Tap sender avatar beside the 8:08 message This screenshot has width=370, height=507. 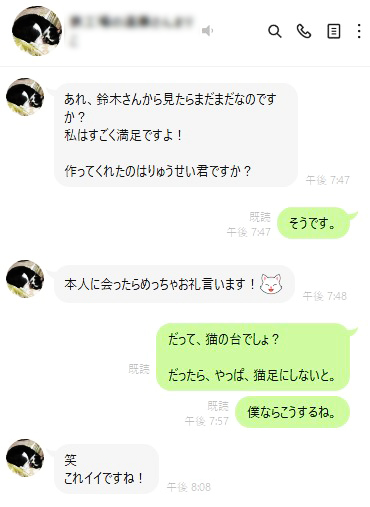pyautogui.click(x=25, y=458)
